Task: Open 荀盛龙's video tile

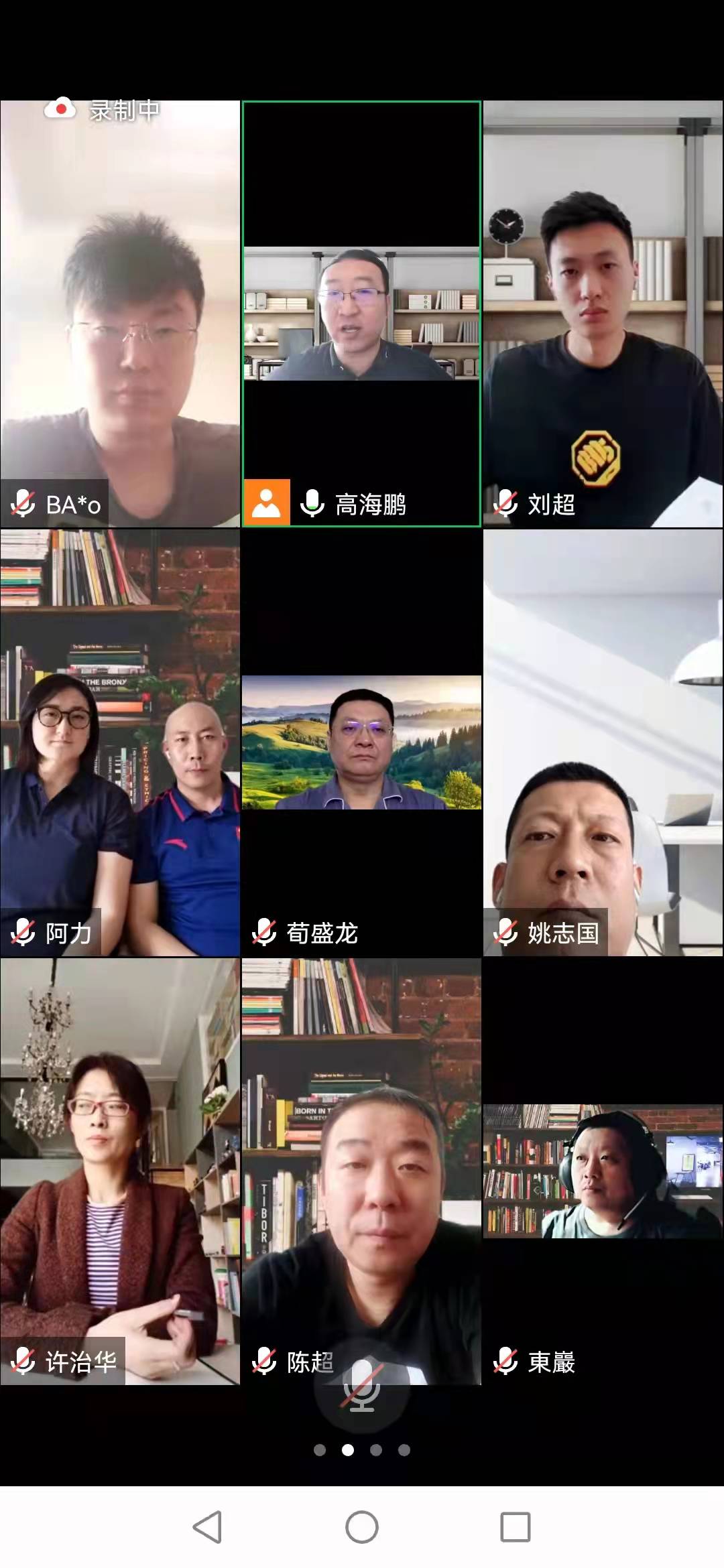Action: [x=361, y=742]
